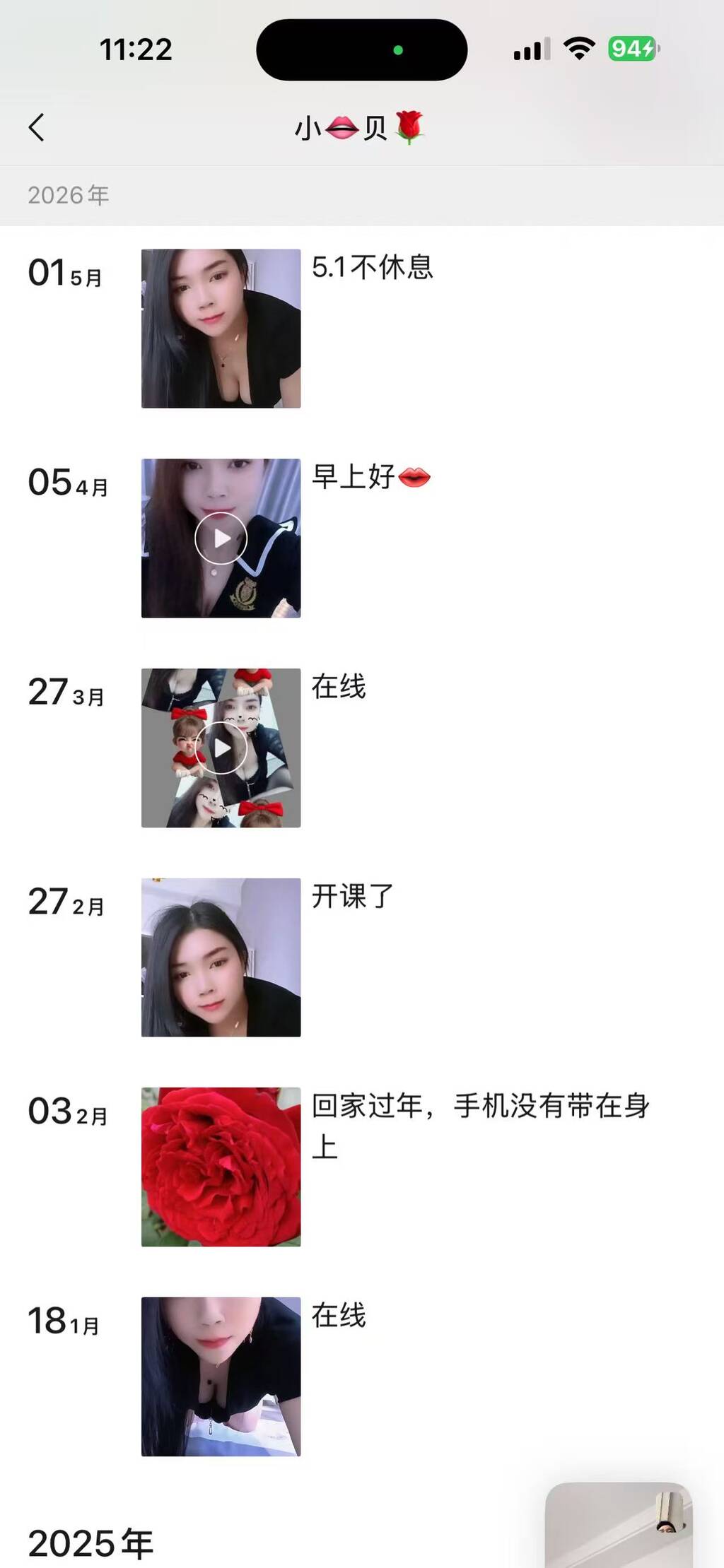Play the March 27 collage video
Screen dimensions: 724x1568
(221, 748)
